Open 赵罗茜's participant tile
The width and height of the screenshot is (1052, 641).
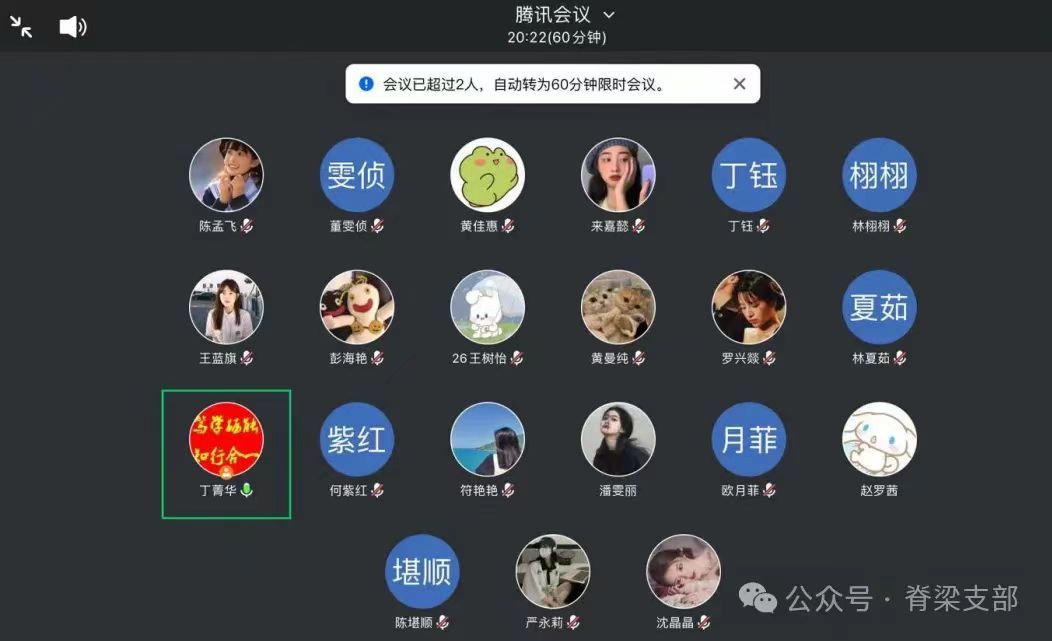click(879, 440)
